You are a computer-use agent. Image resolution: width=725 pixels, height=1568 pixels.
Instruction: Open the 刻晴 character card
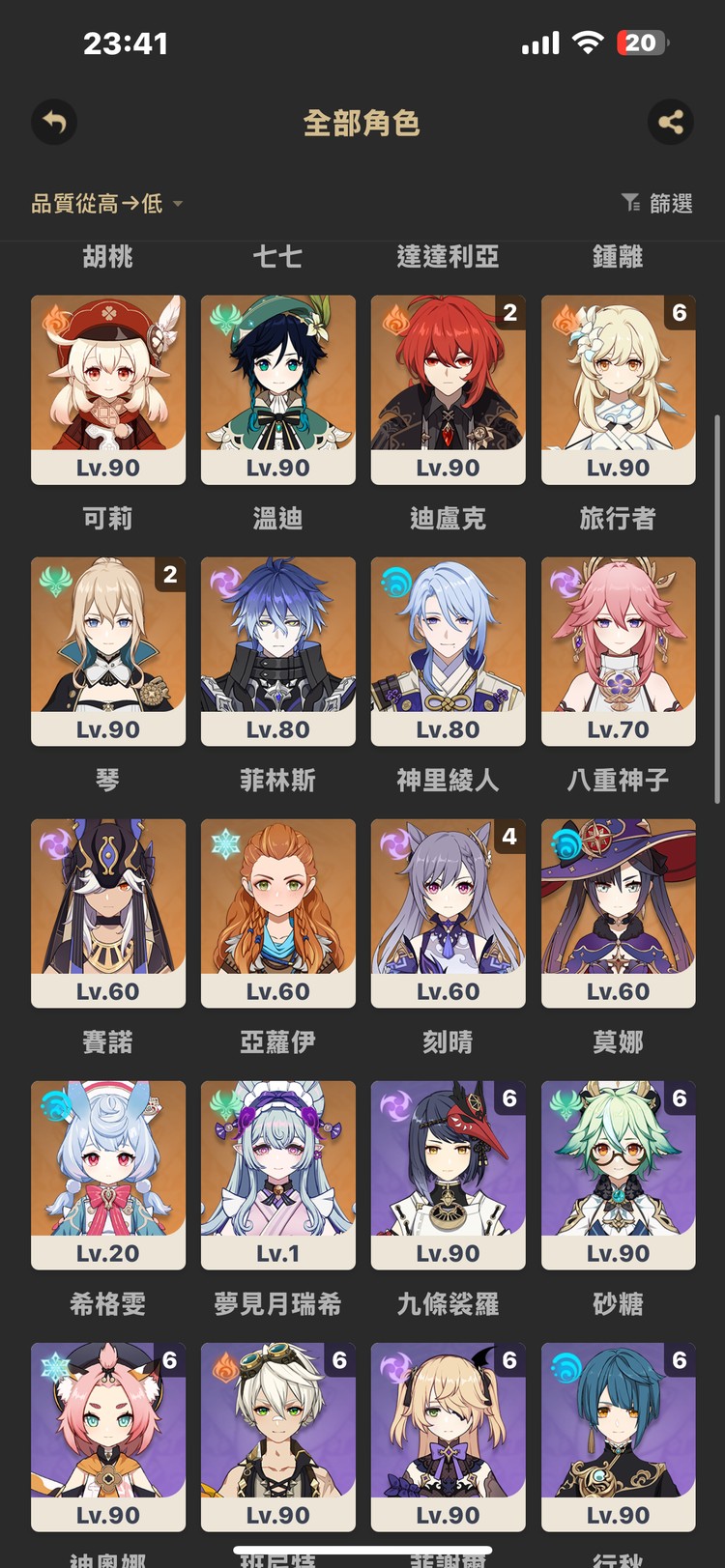pyautogui.click(x=448, y=912)
